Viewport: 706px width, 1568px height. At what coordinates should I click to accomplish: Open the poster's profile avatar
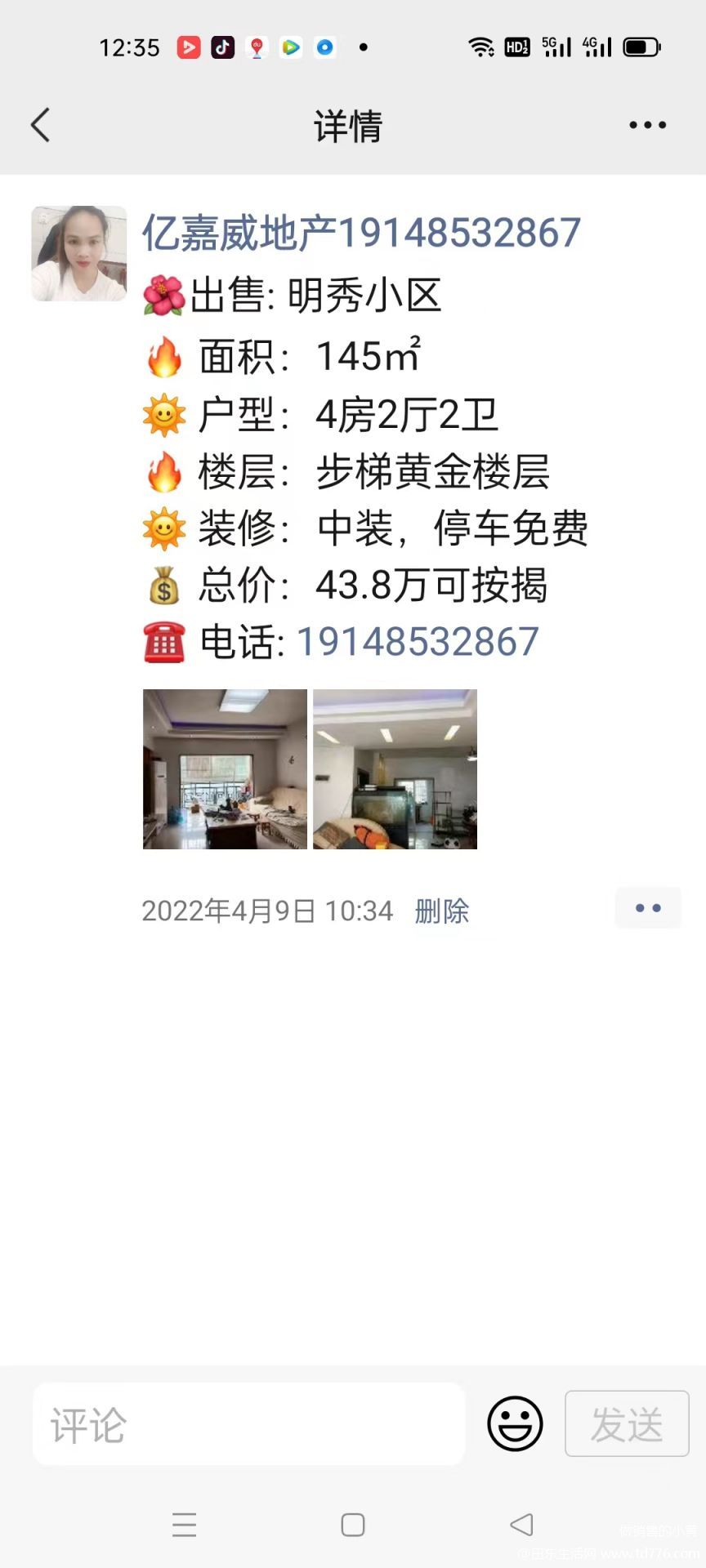(x=79, y=253)
